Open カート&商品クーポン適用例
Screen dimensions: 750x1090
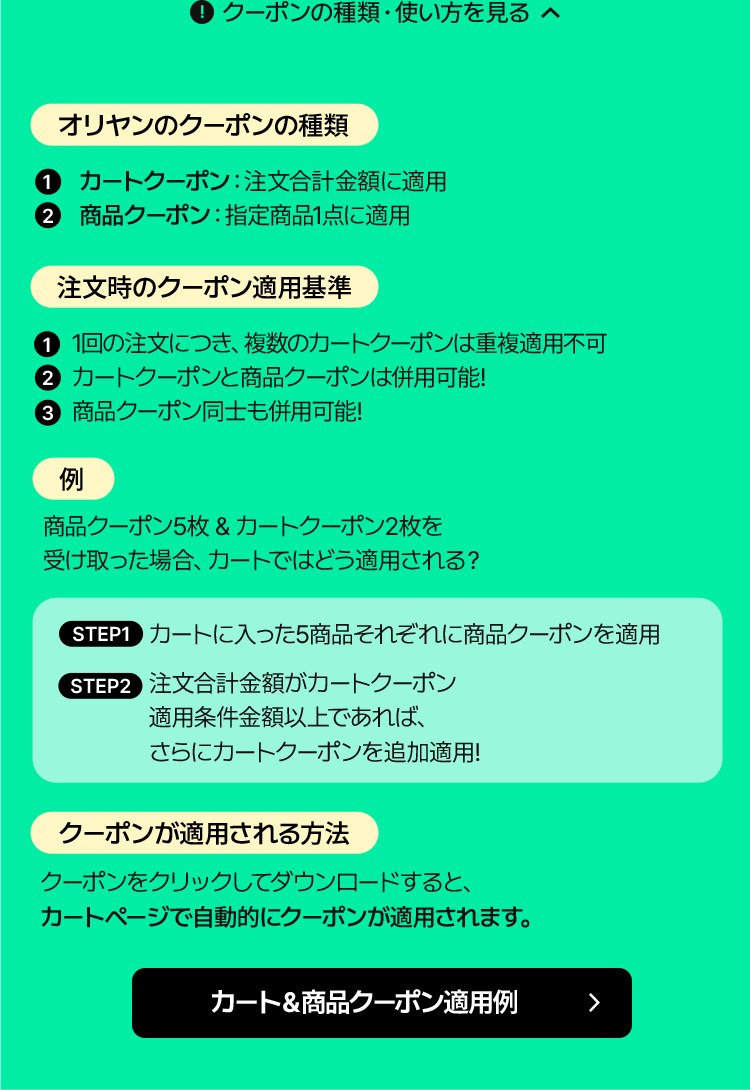click(382, 1002)
